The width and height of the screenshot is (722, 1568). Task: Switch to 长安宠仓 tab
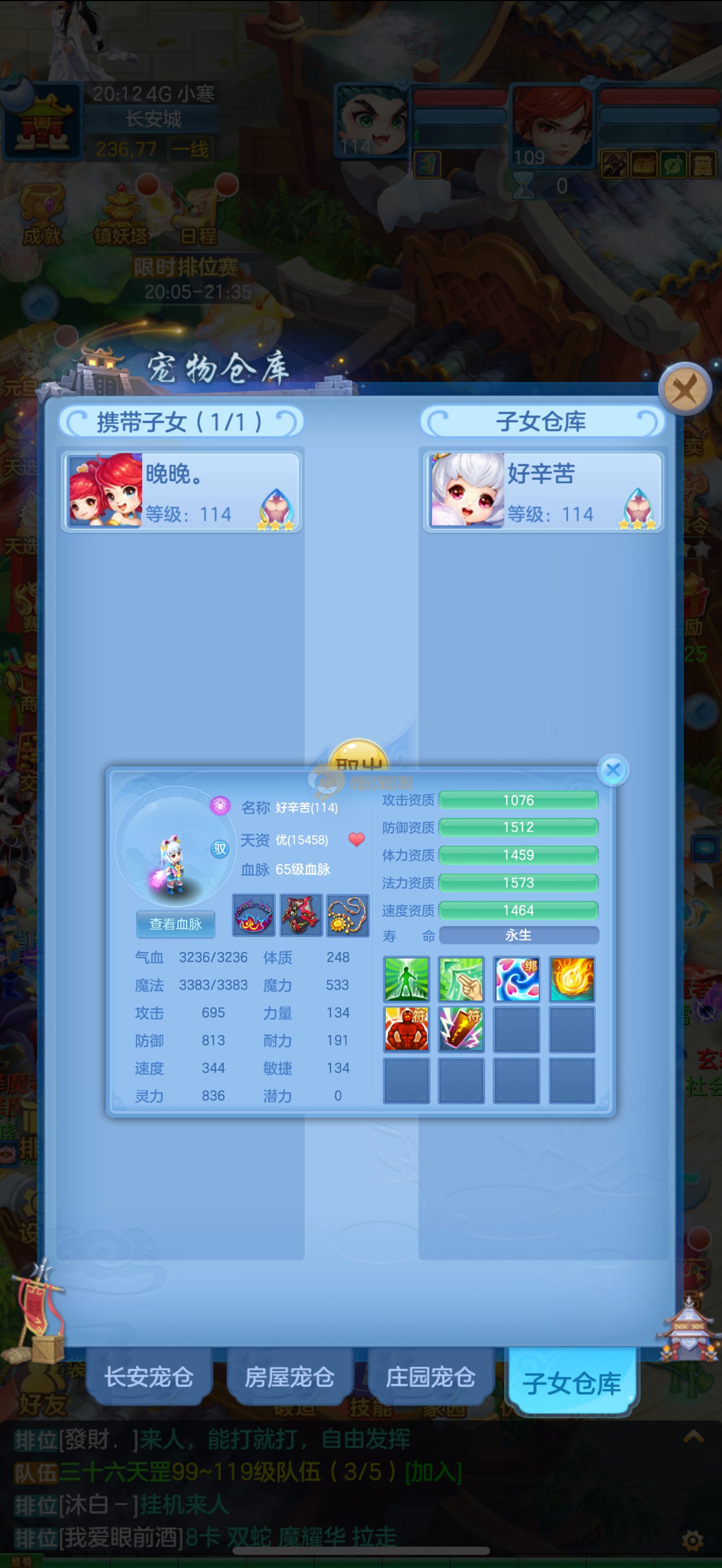point(149,1376)
